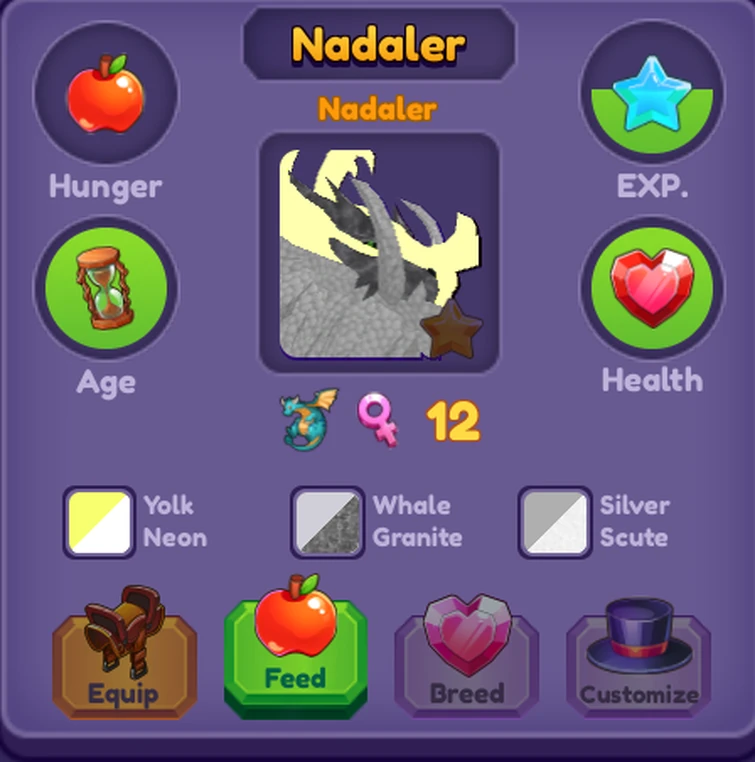Select the Silver Scute color swatch
Viewport: 755px width, 762px height.
pyautogui.click(x=554, y=521)
